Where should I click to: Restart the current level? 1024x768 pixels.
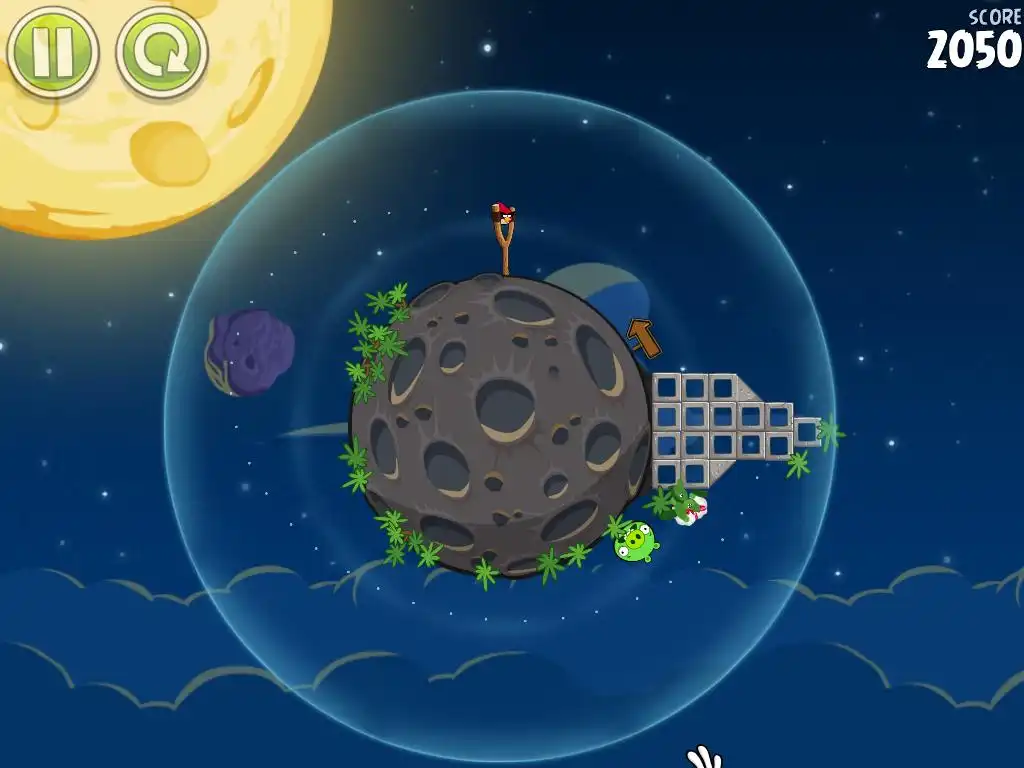click(161, 51)
